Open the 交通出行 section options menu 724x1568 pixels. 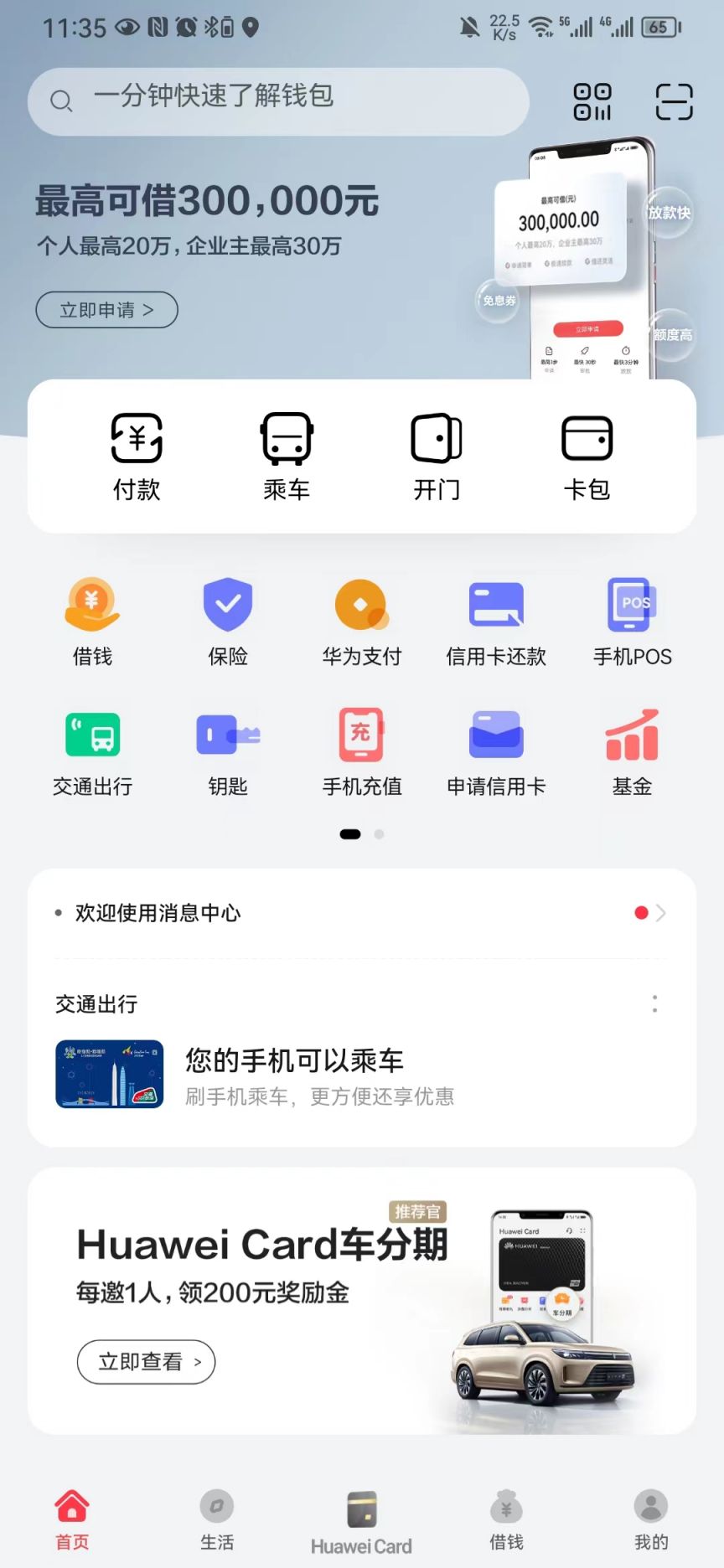tap(654, 1003)
